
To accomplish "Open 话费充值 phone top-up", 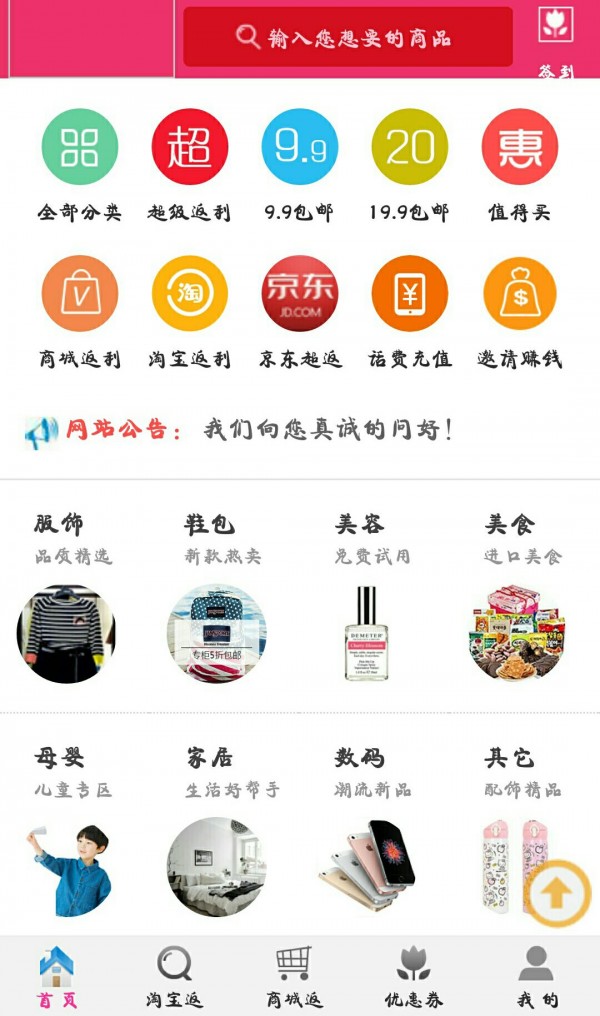I will pos(410,312).
